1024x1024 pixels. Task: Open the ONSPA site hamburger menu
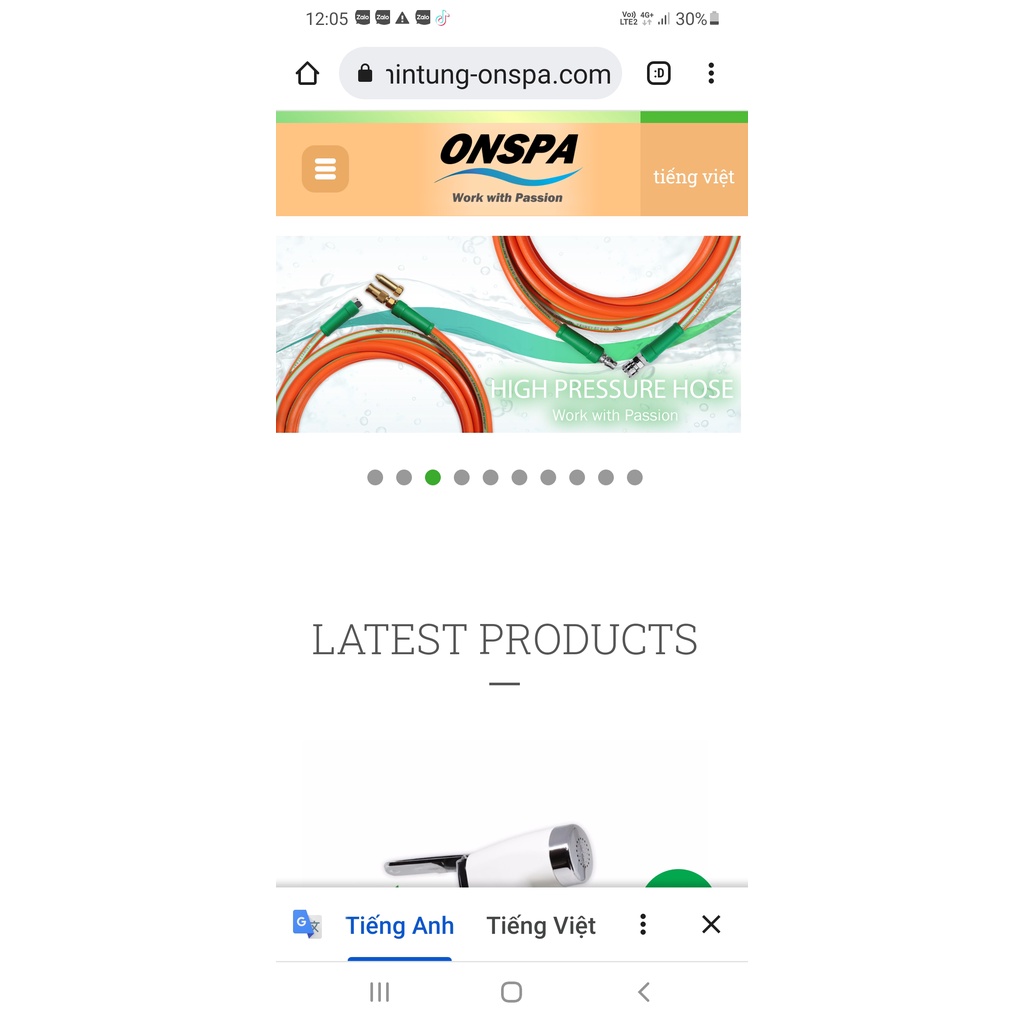point(325,168)
